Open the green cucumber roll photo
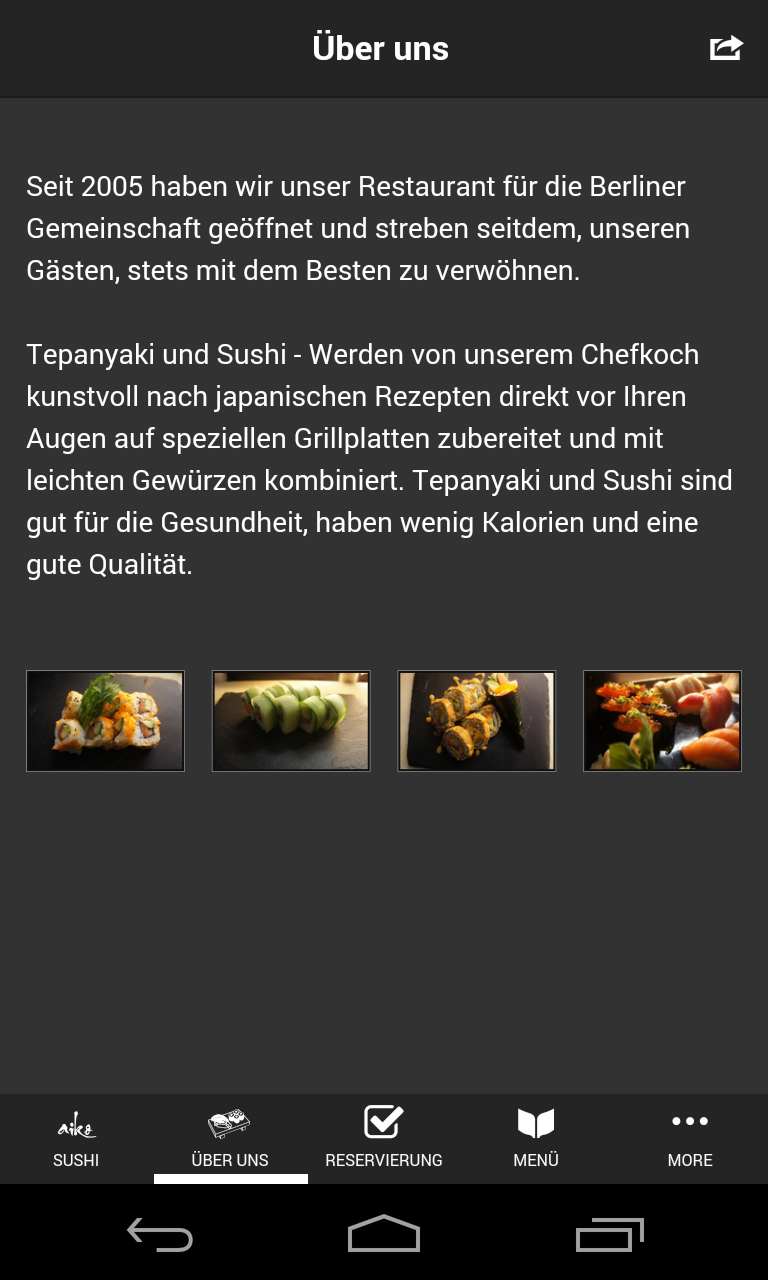Viewport: 768px width, 1280px height. pos(291,721)
